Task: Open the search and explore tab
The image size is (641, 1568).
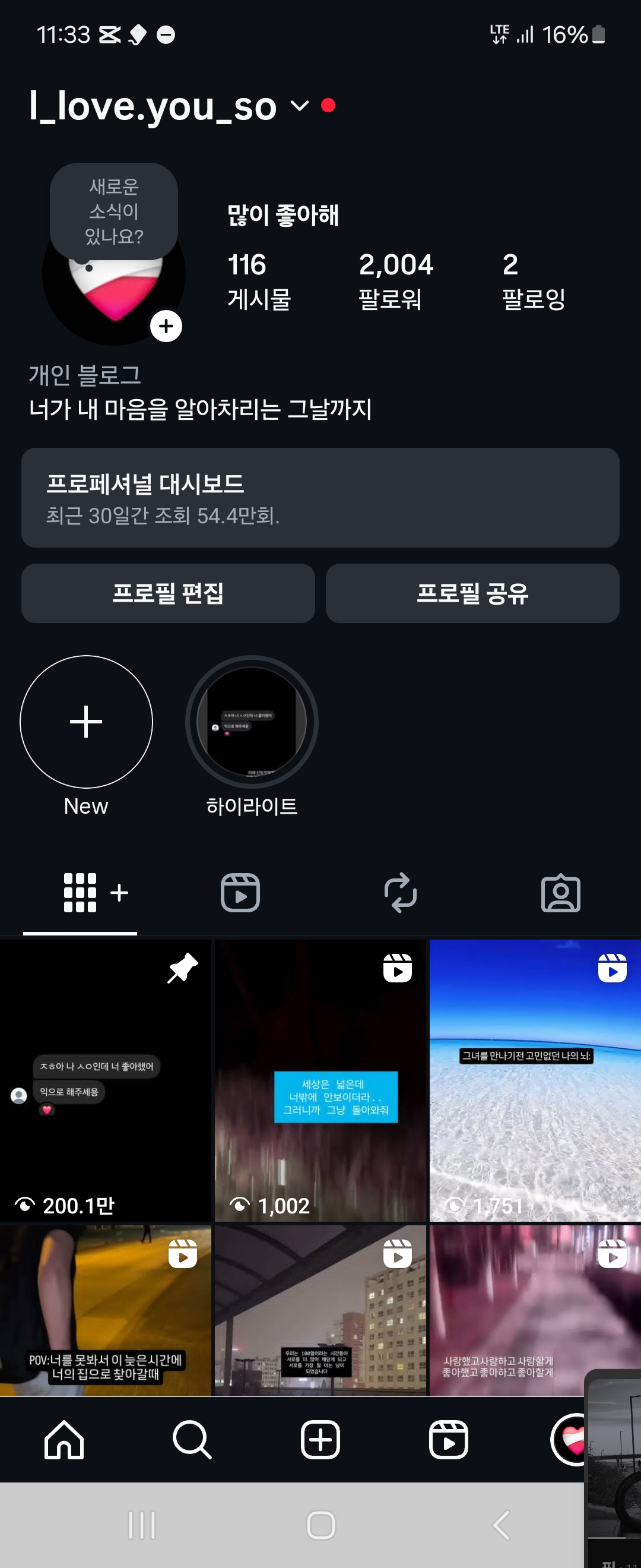Action: tap(192, 1440)
